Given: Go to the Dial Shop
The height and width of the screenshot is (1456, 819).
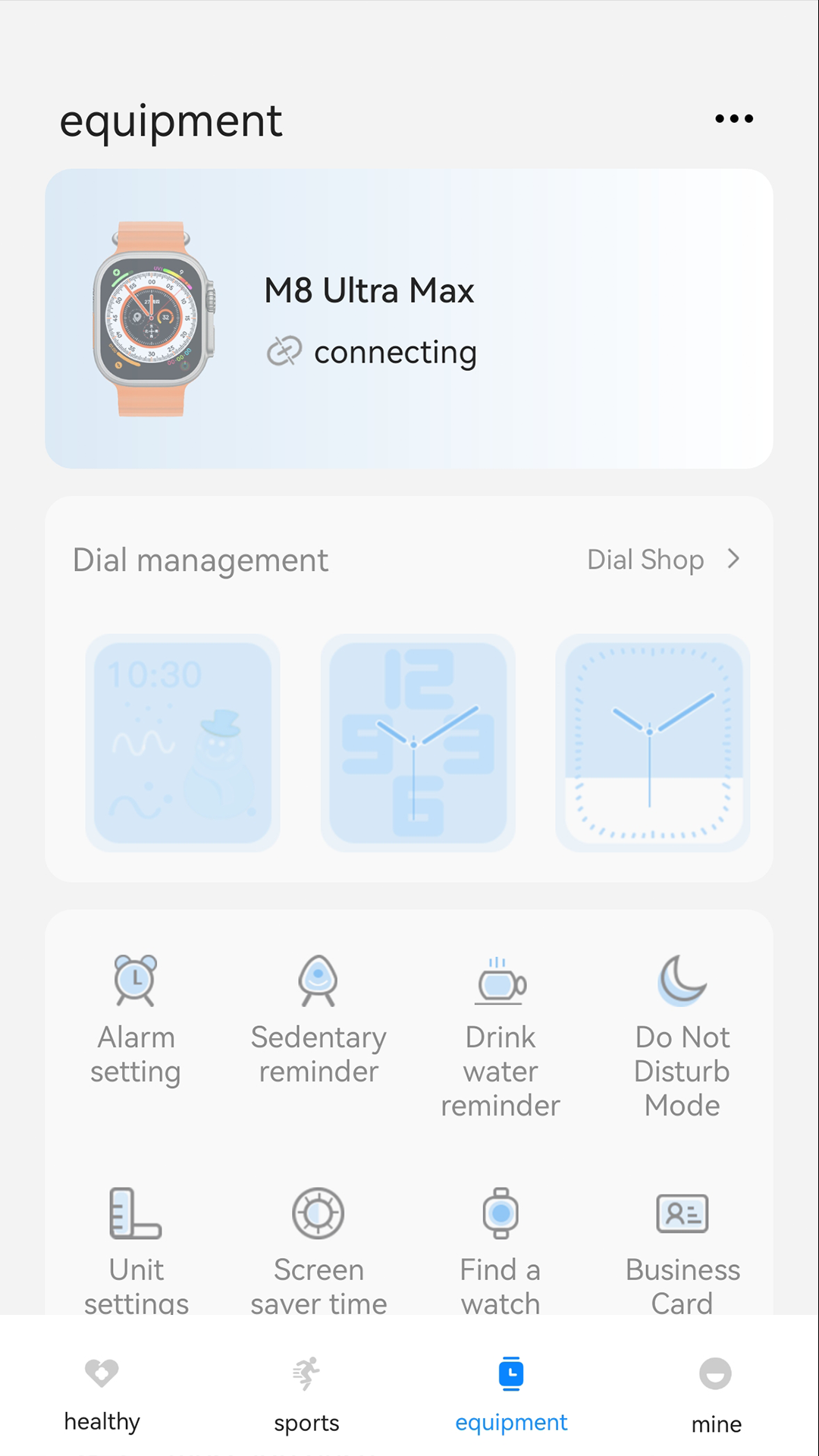Looking at the screenshot, I should click(663, 560).
